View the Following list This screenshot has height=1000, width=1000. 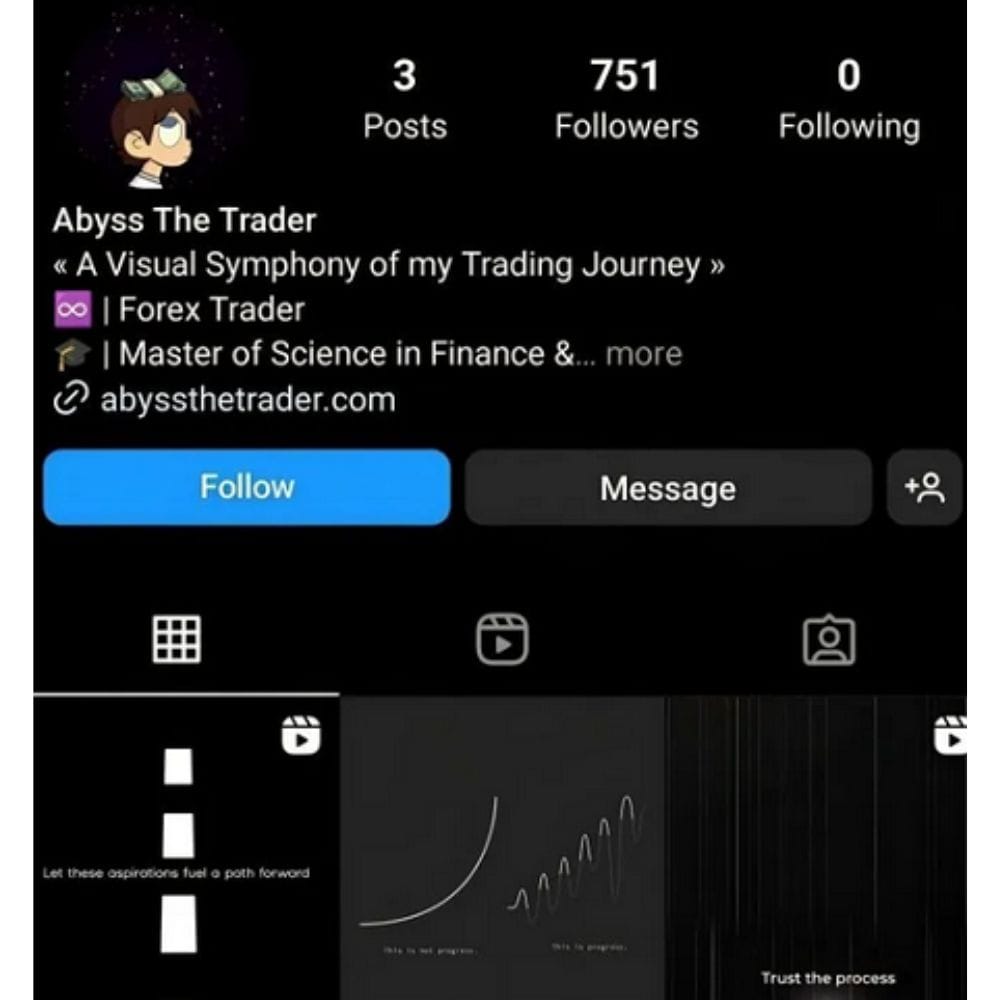[849, 100]
